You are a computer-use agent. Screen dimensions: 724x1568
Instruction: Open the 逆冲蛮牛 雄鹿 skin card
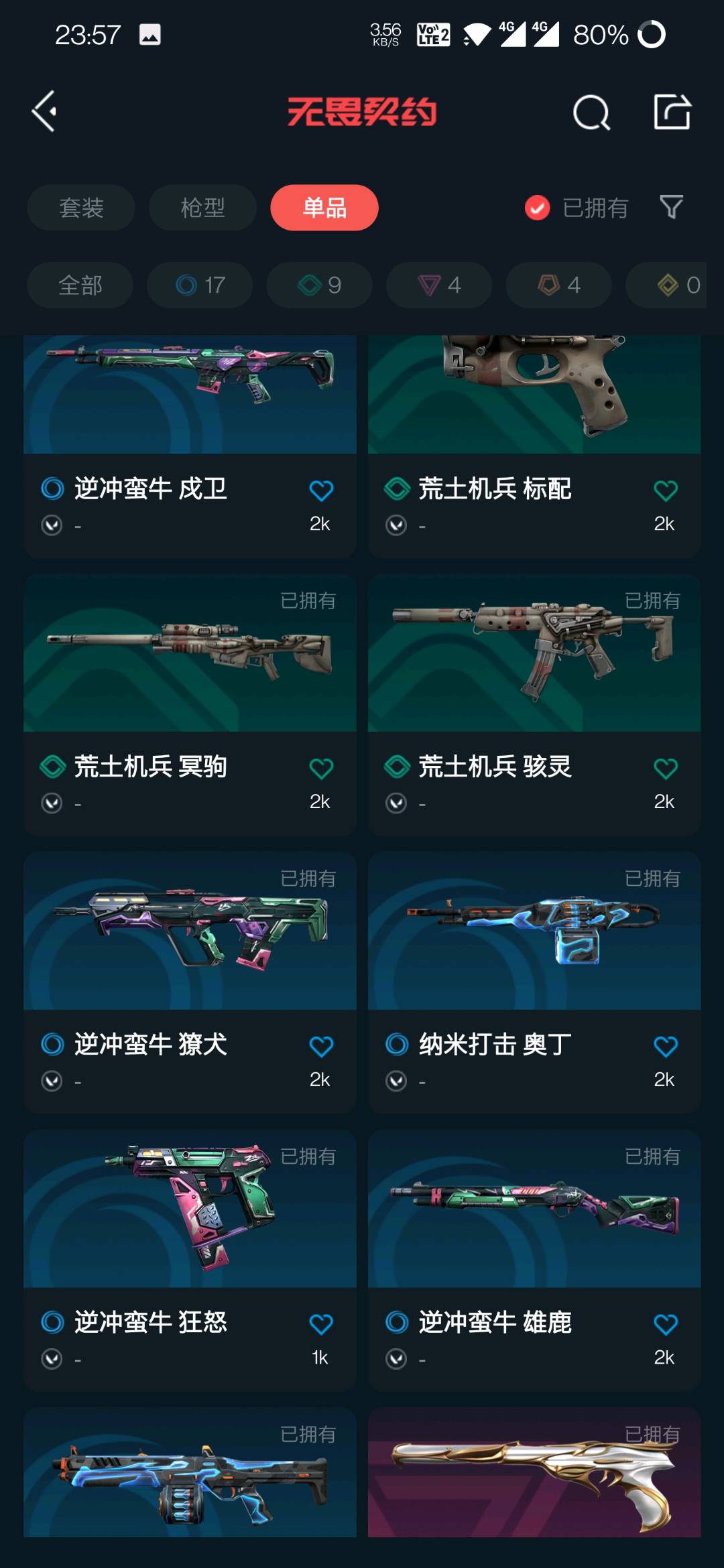pos(534,1260)
